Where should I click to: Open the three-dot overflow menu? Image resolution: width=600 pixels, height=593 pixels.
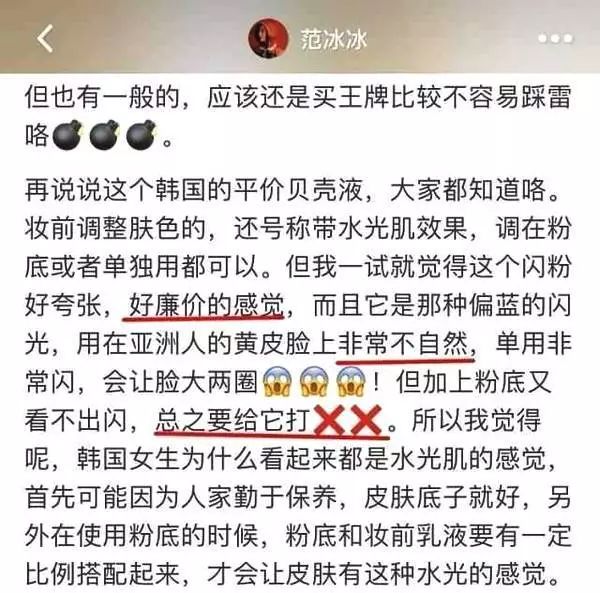coord(555,38)
